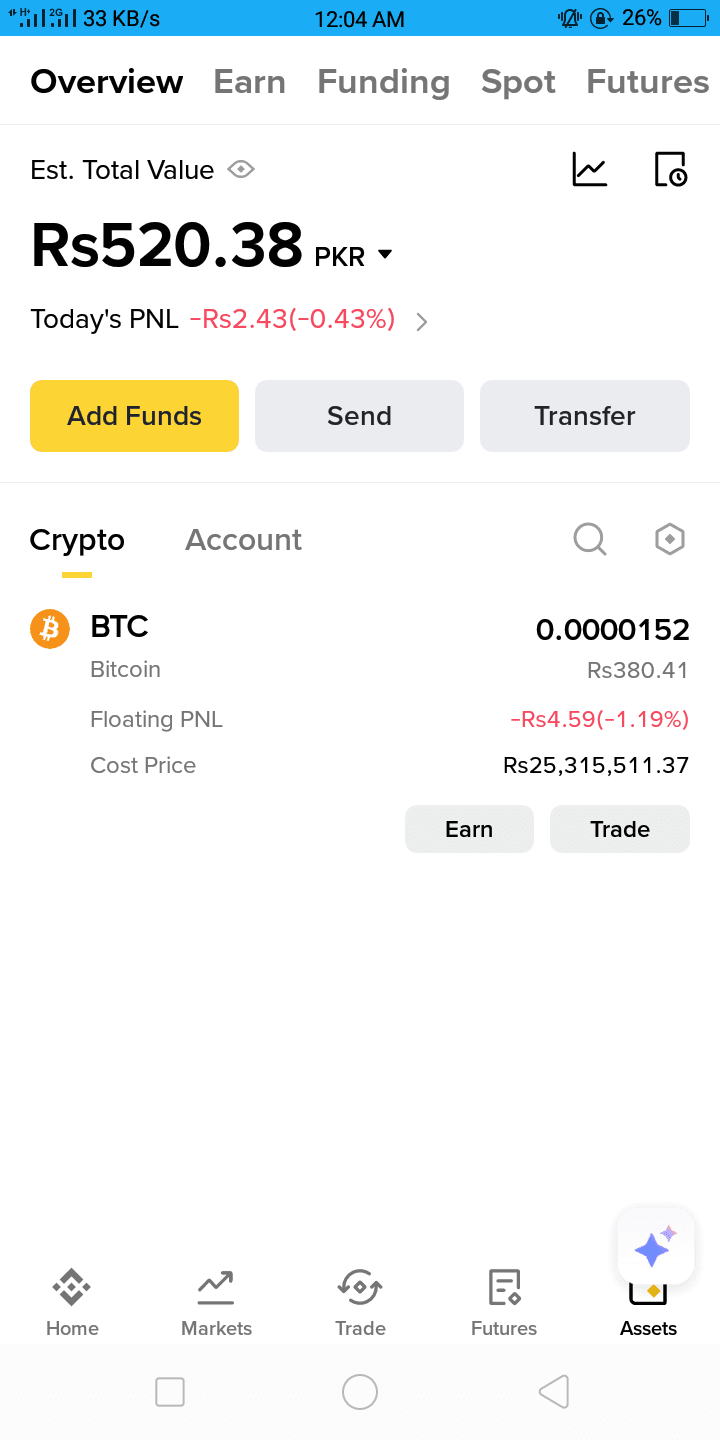Open the hexagon asset settings icon

click(669, 540)
